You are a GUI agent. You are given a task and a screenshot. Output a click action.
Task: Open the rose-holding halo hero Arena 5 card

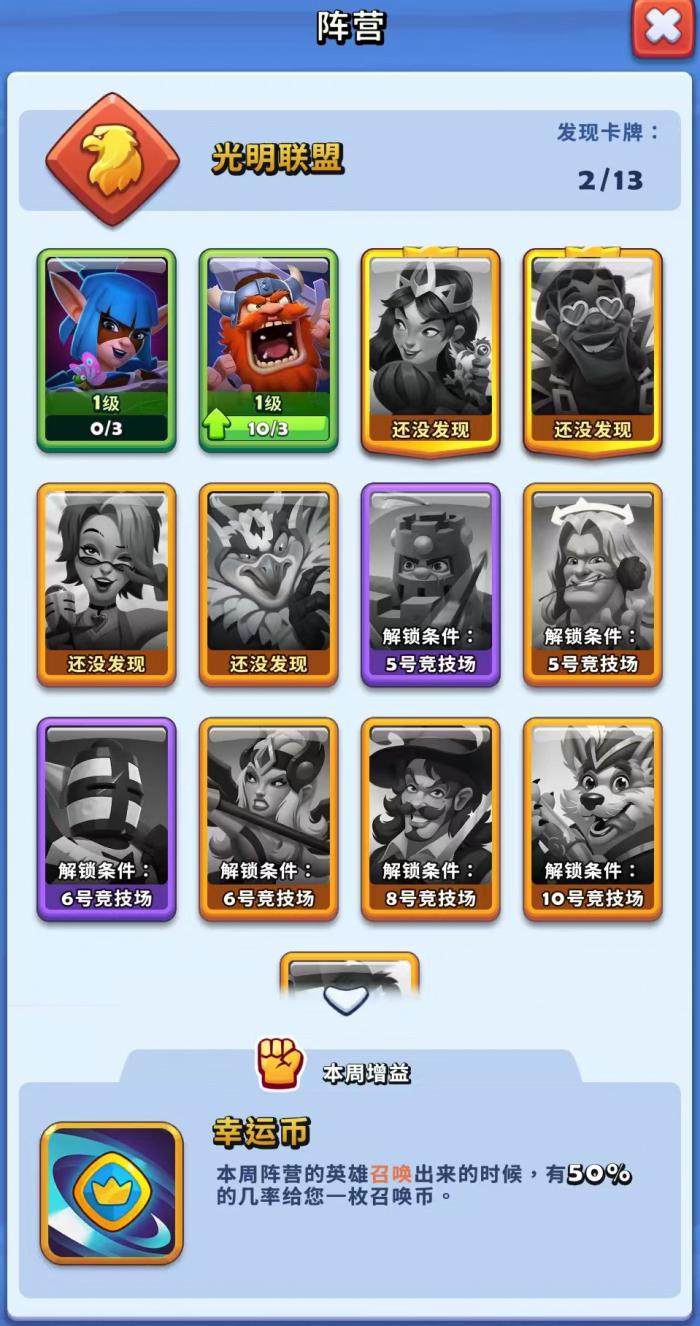pos(593,585)
